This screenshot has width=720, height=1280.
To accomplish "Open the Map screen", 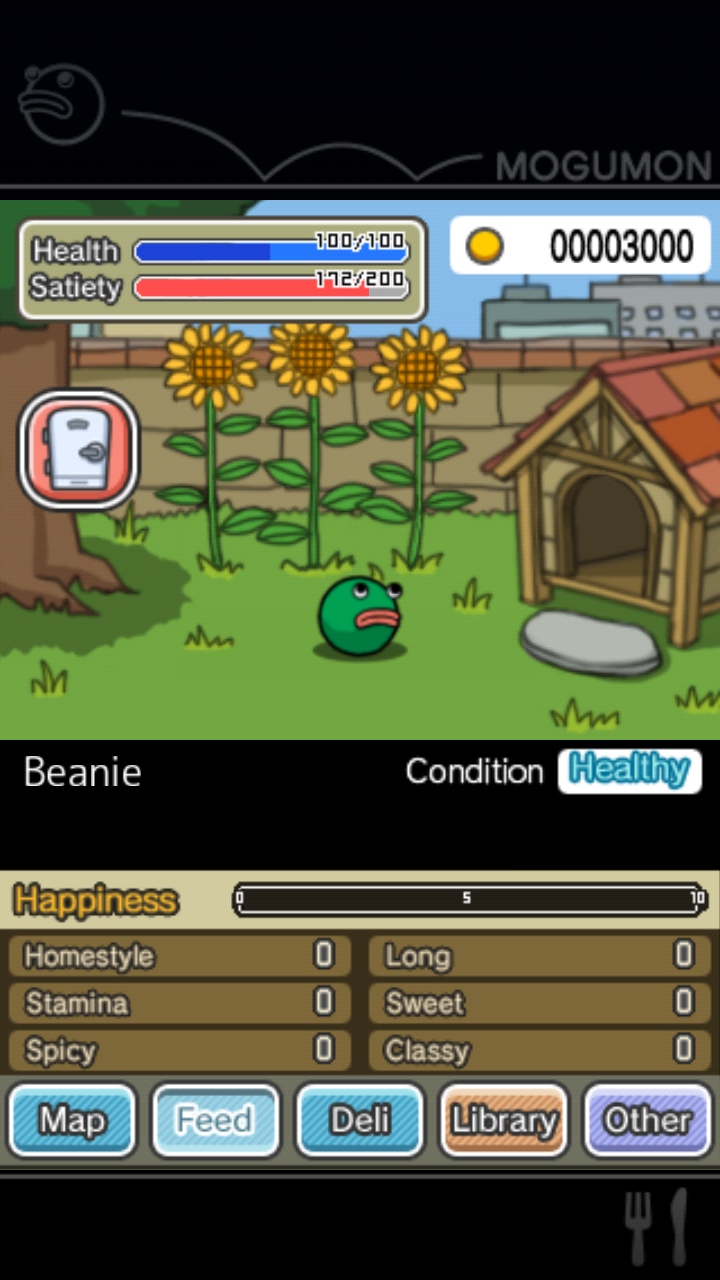I will (72, 1120).
